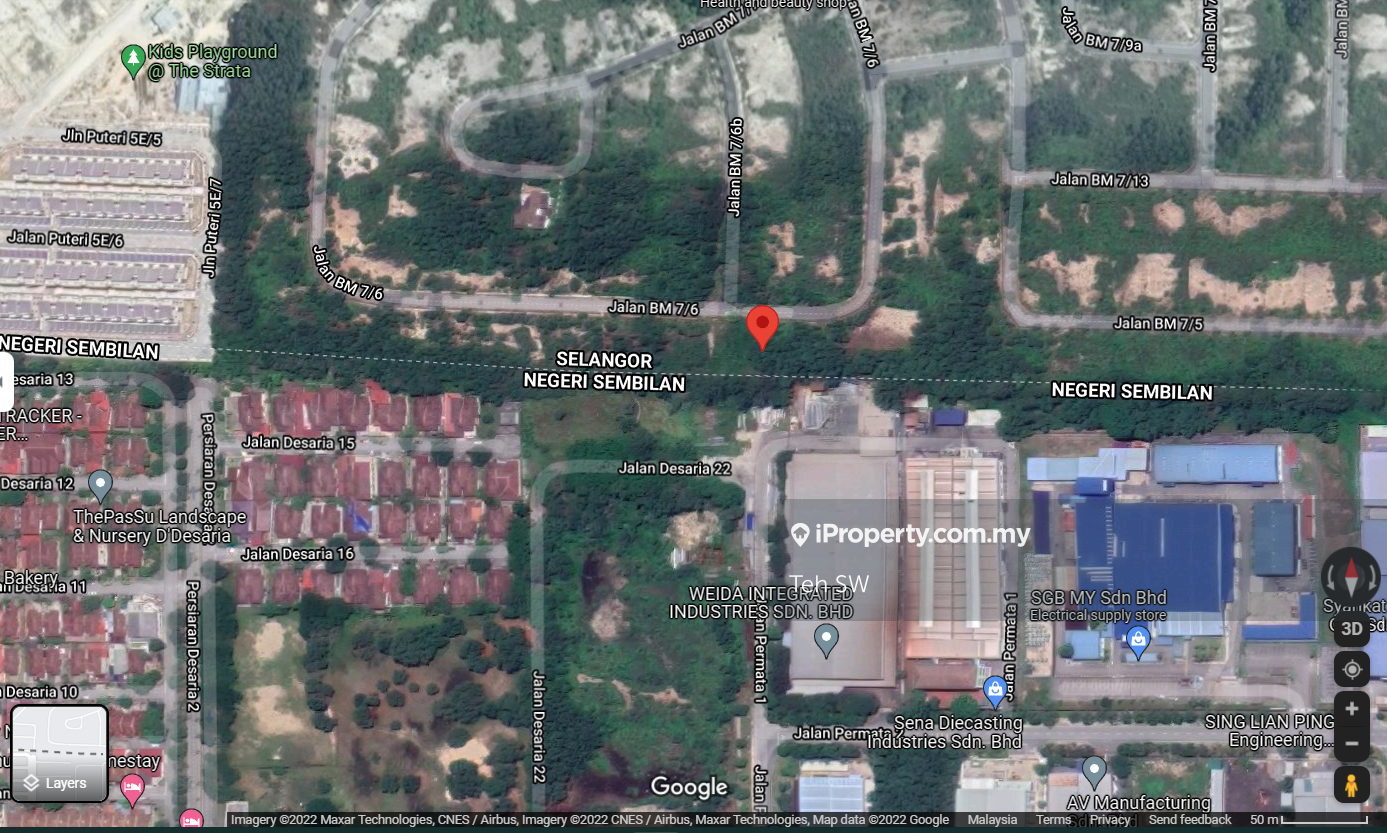Select the Street View pegman
This screenshot has width=1387, height=833.
pyautogui.click(x=1351, y=785)
